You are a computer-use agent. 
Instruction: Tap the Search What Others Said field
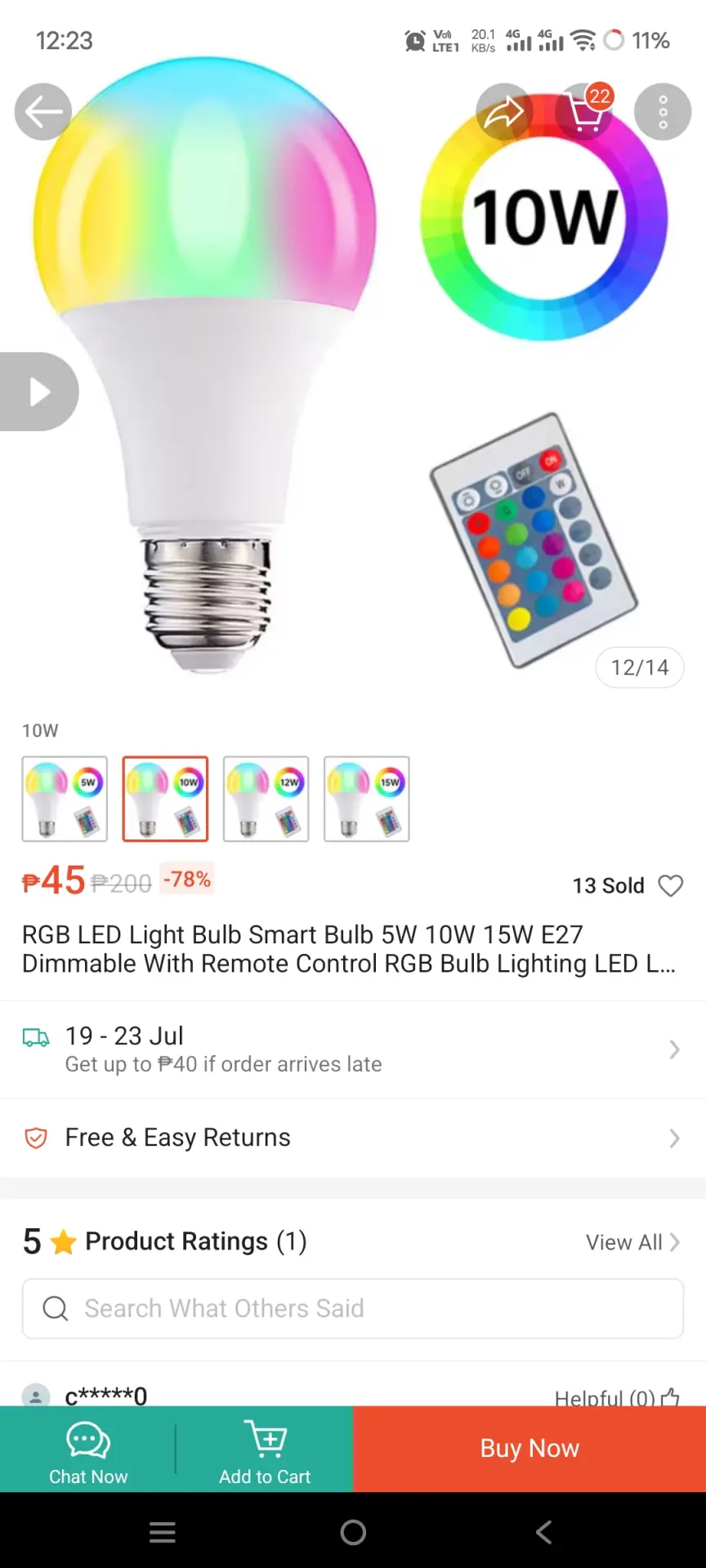353,1308
